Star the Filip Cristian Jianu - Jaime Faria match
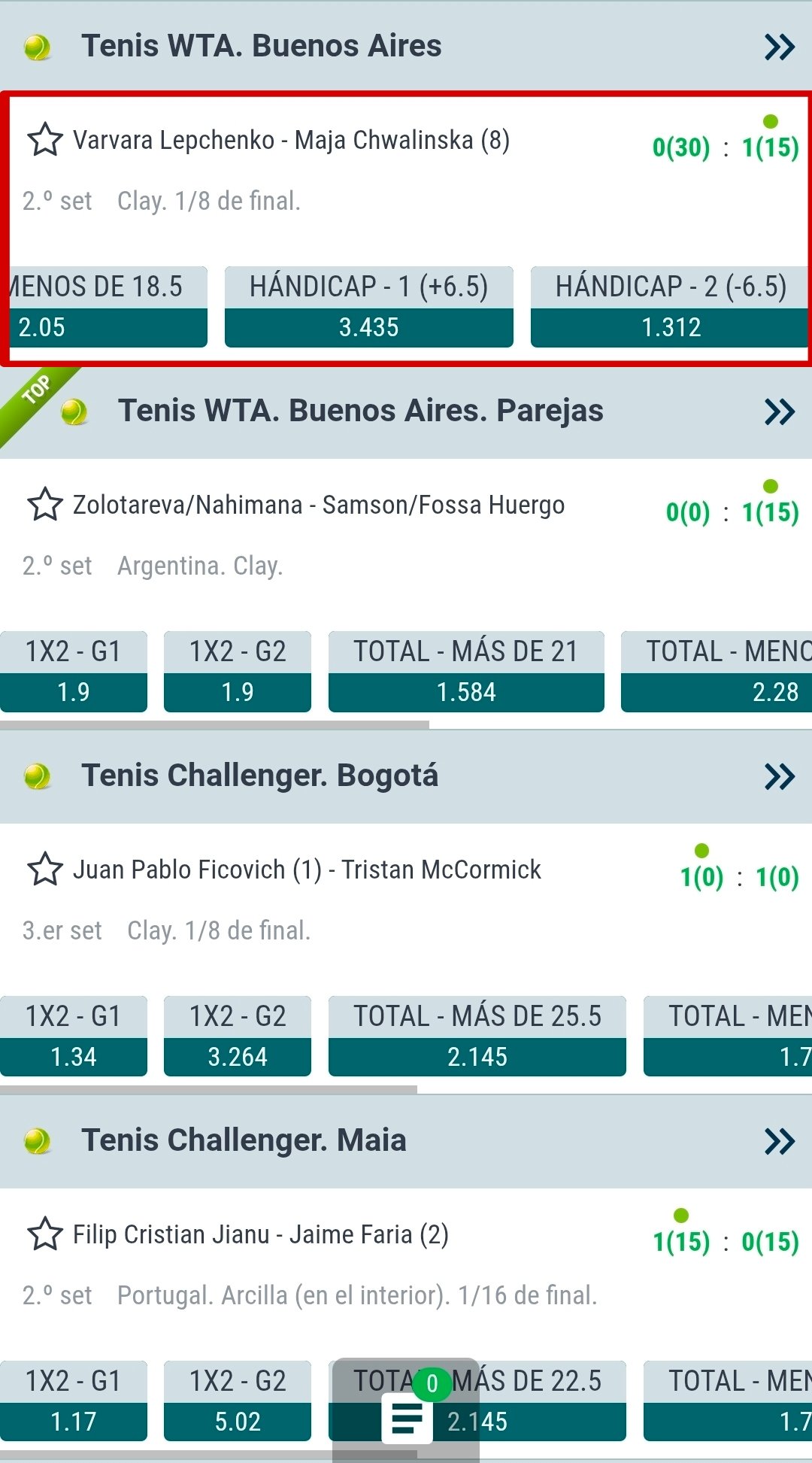 pos(44,1234)
